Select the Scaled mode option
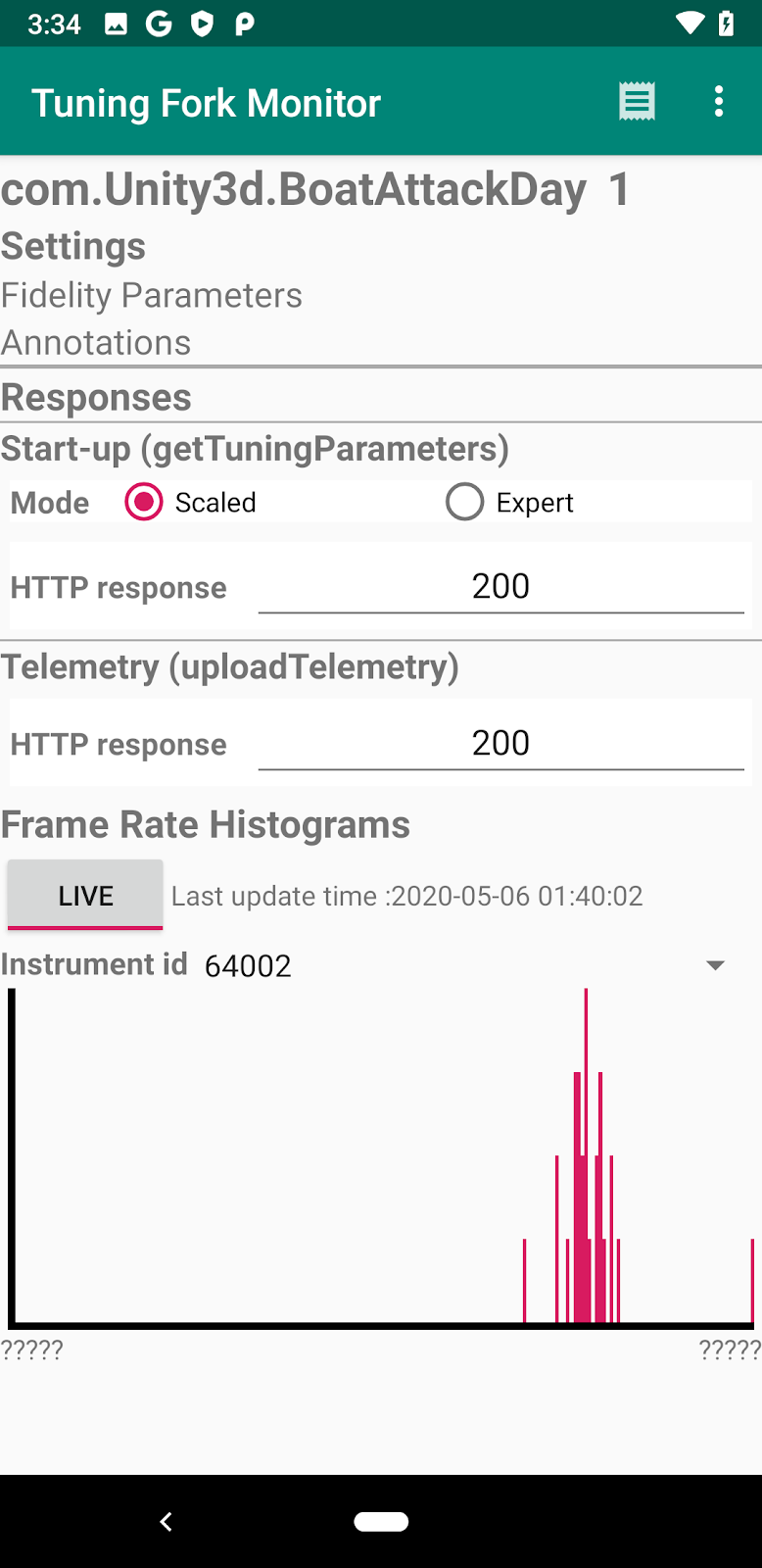 pos(144,503)
